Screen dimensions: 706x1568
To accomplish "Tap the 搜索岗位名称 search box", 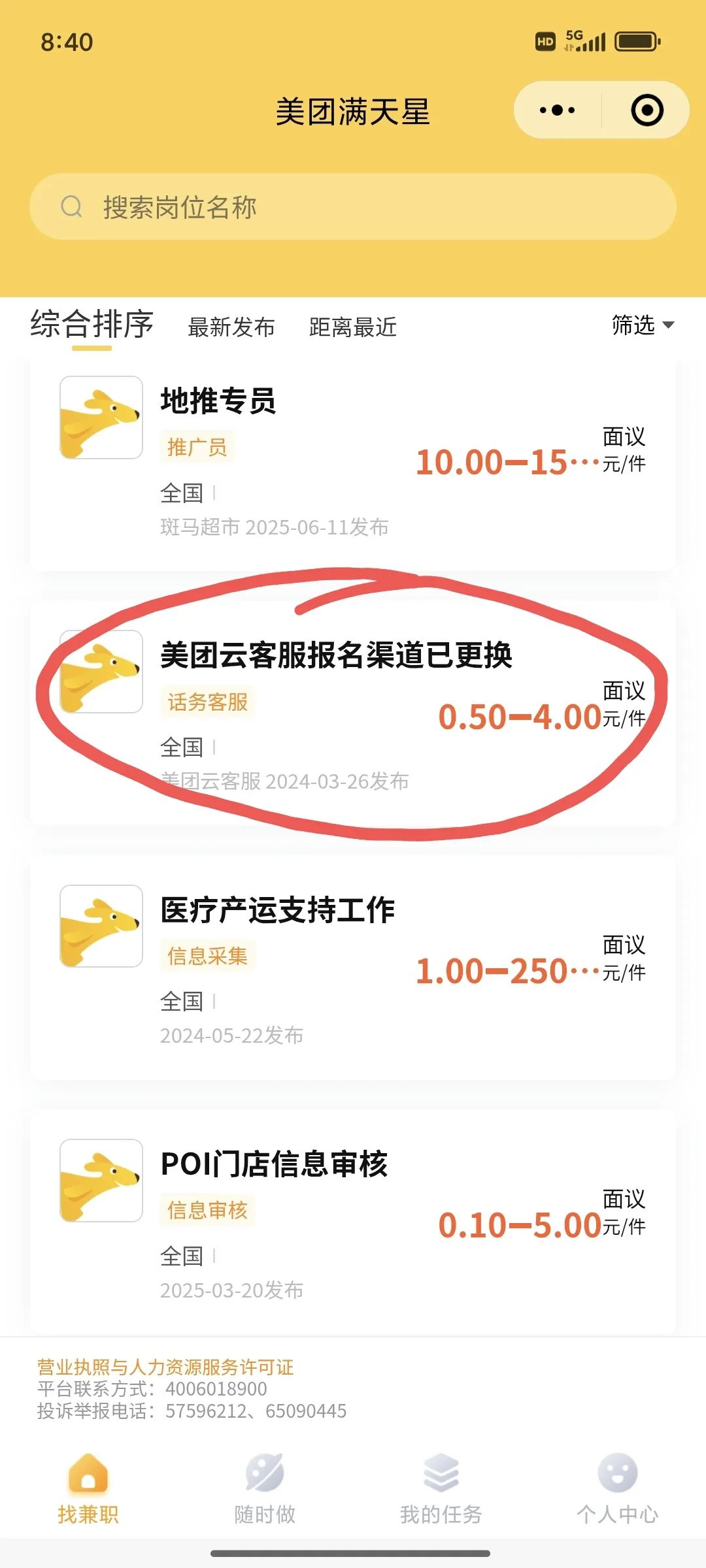I will click(x=353, y=206).
